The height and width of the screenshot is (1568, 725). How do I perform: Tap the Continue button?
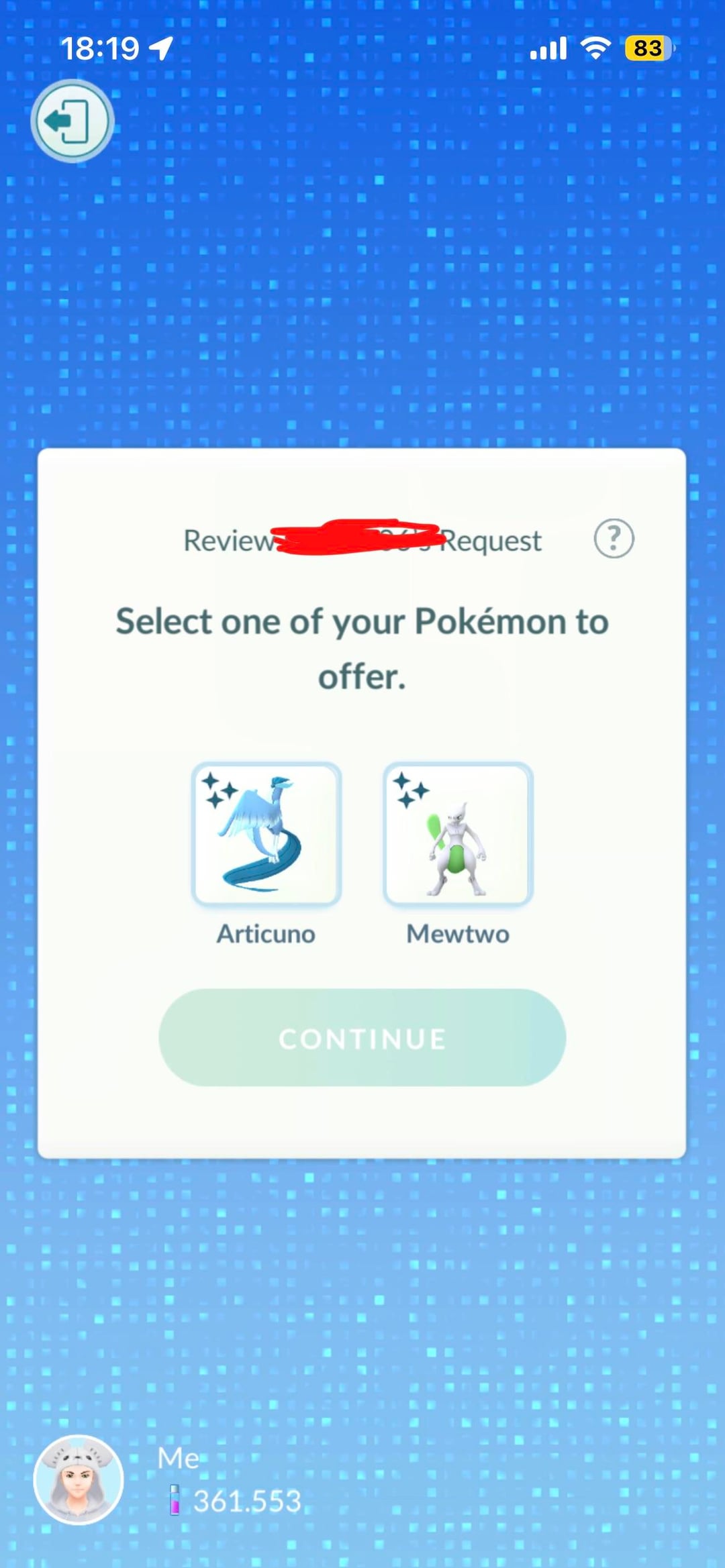tap(362, 1037)
